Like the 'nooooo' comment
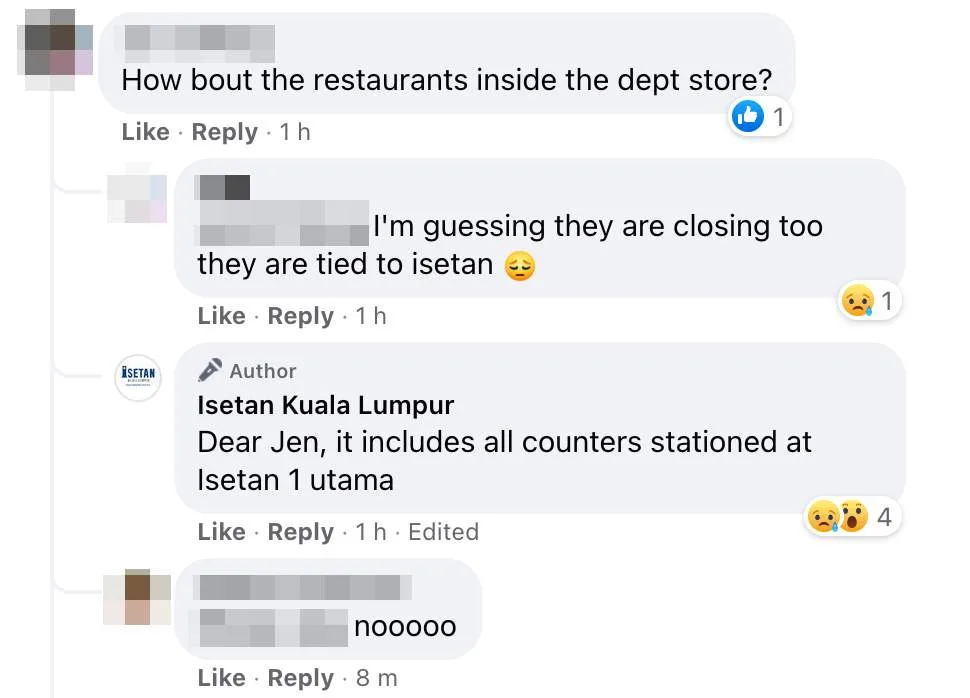 221,678
